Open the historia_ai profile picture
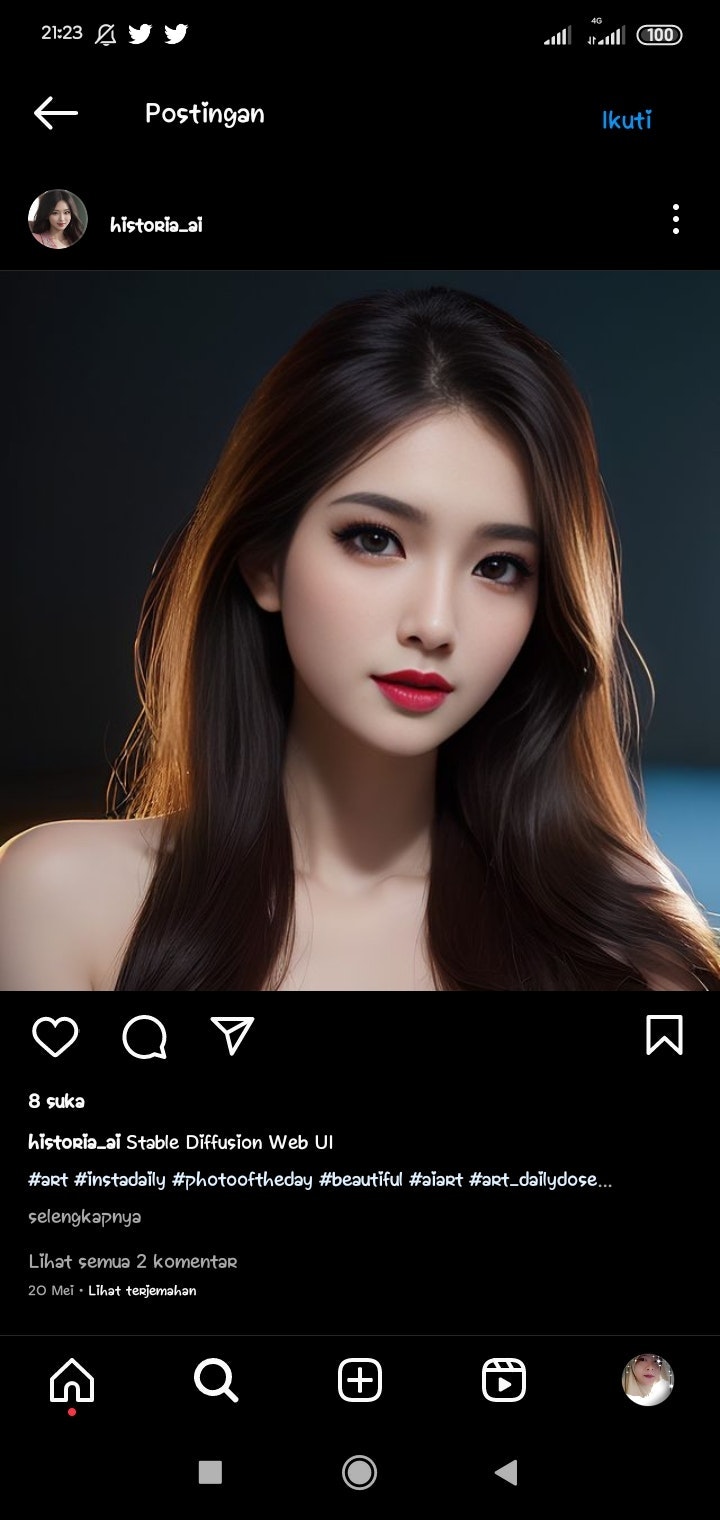The height and width of the screenshot is (1520, 720). (x=58, y=219)
